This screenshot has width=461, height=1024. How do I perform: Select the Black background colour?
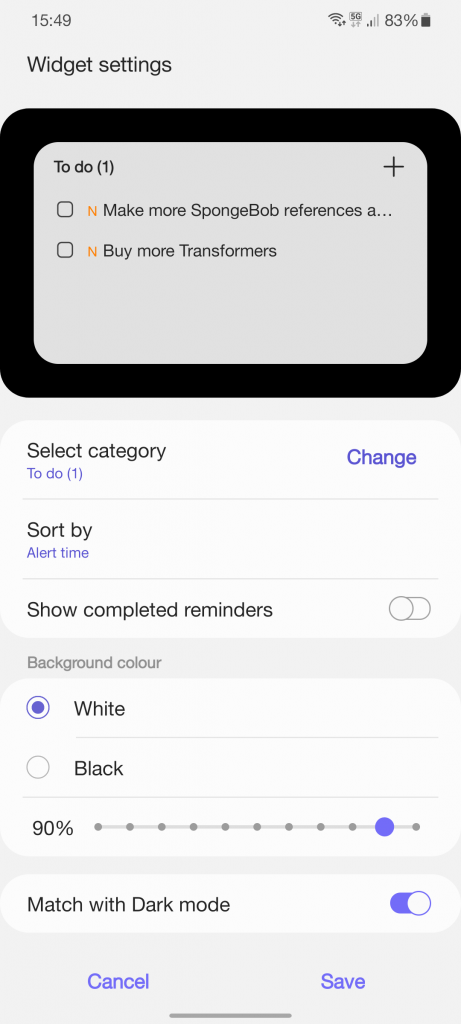pyautogui.click(x=230, y=768)
